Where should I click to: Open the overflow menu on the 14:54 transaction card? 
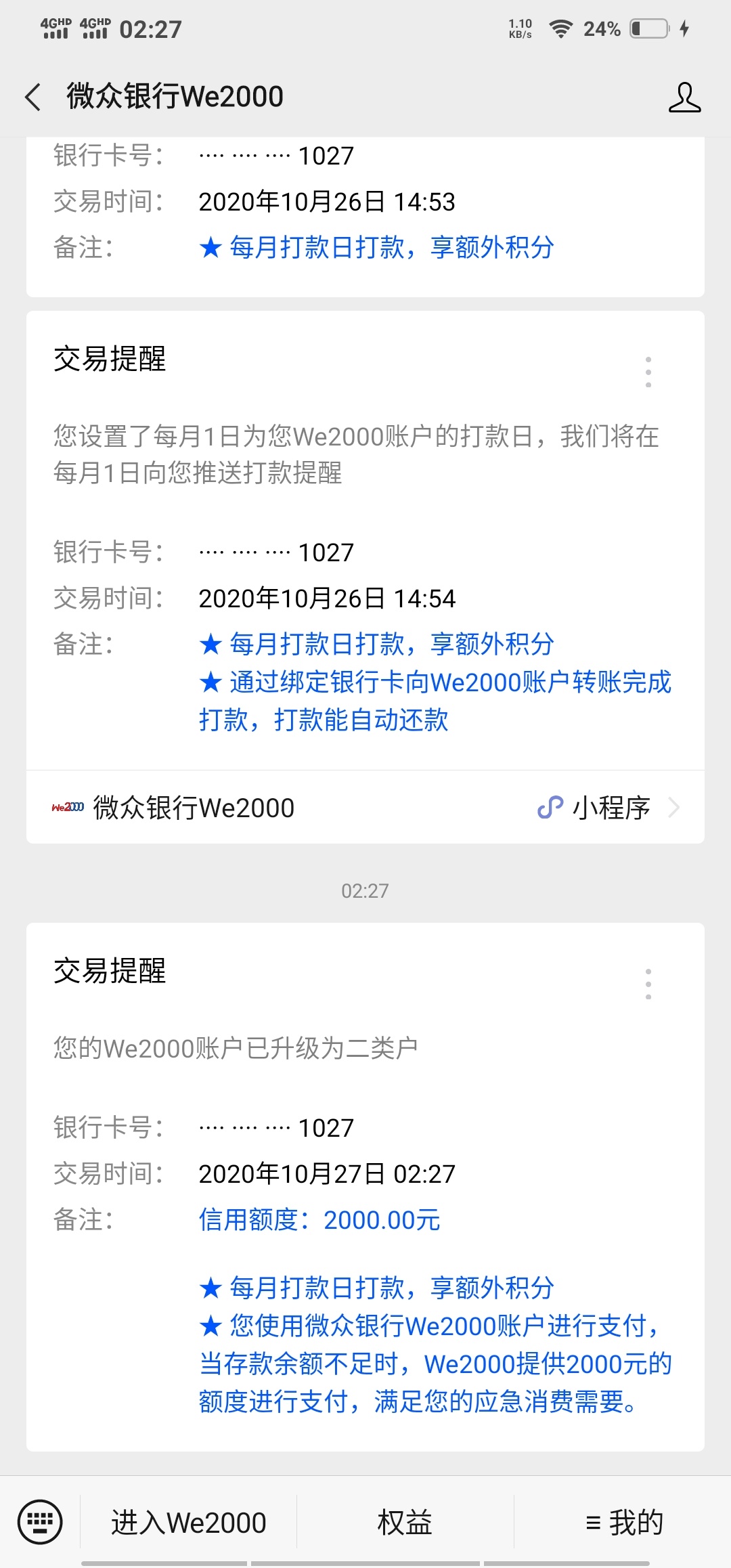coord(648,372)
